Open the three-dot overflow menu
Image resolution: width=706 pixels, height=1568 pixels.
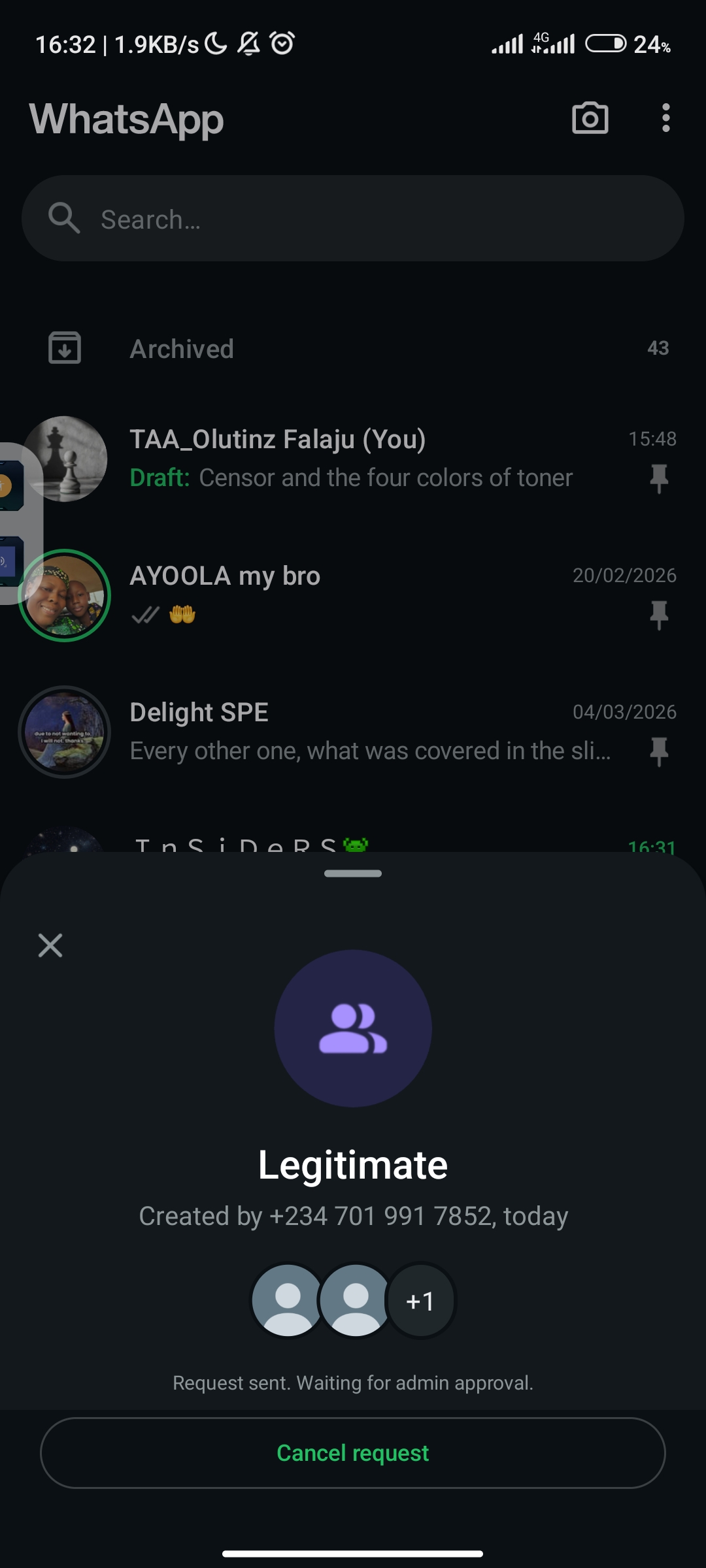(x=665, y=118)
